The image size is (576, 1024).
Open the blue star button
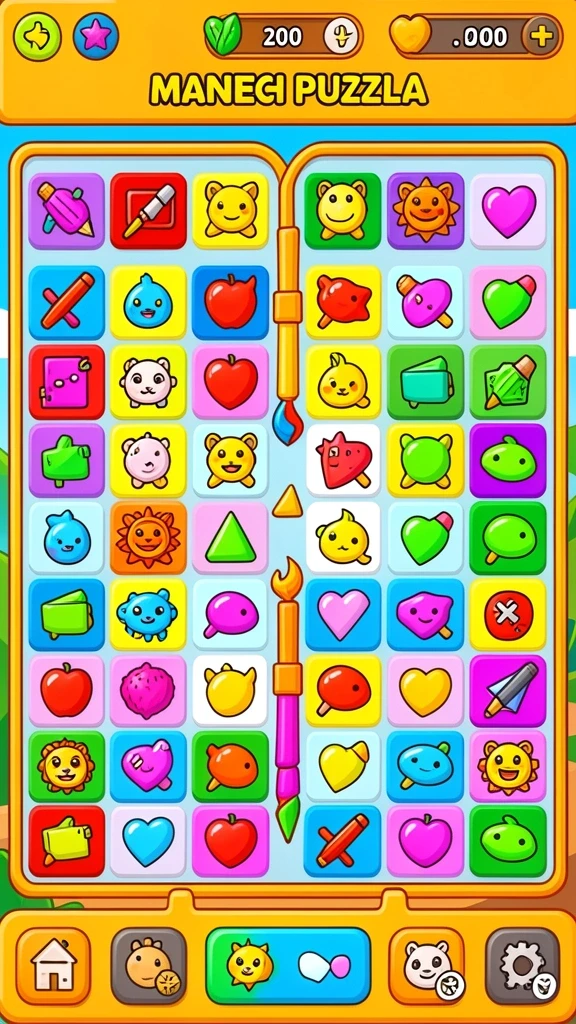(96, 37)
